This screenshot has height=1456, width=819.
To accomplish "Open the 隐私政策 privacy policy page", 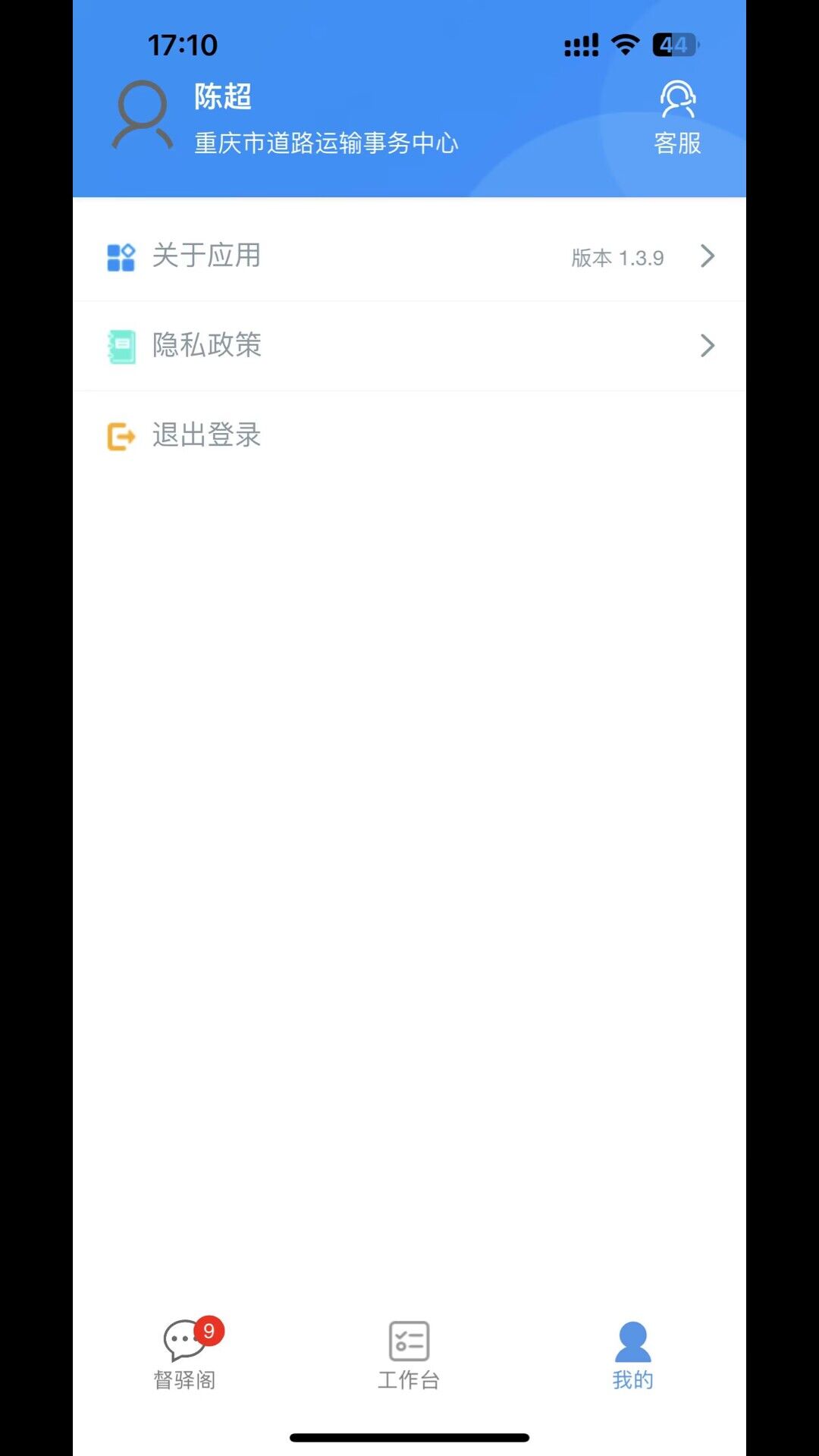I will [206, 346].
